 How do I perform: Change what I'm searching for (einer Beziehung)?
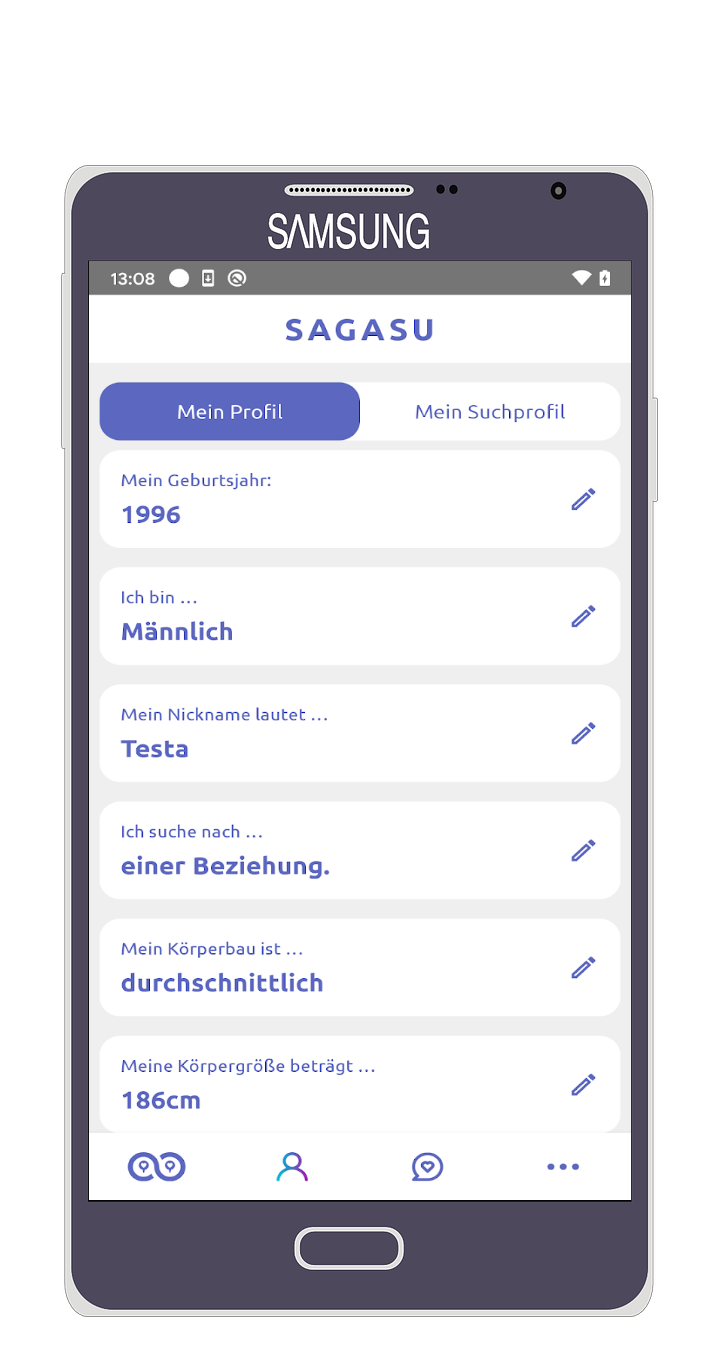[x=583, y=850]
